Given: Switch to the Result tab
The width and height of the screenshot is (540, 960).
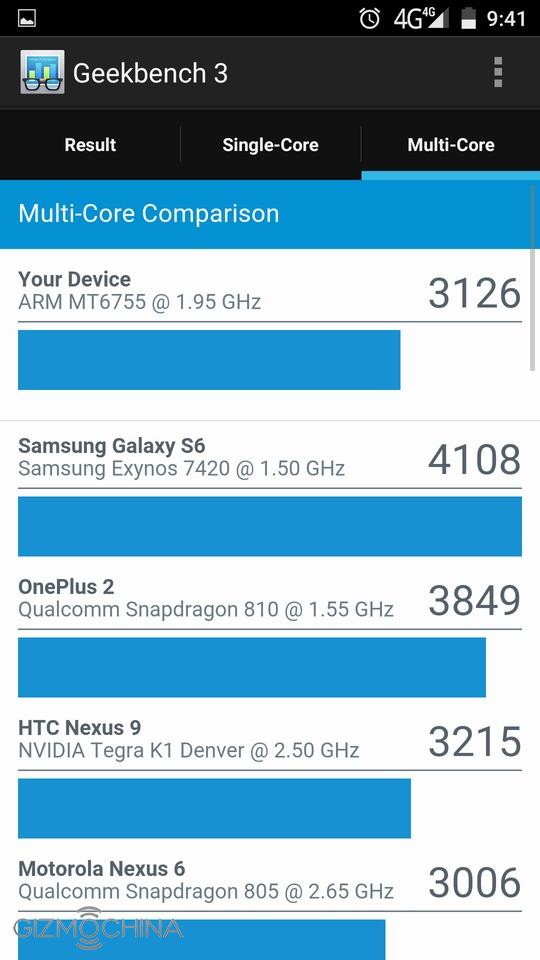Looking at the screenshot, I should (x=90, y=145).
